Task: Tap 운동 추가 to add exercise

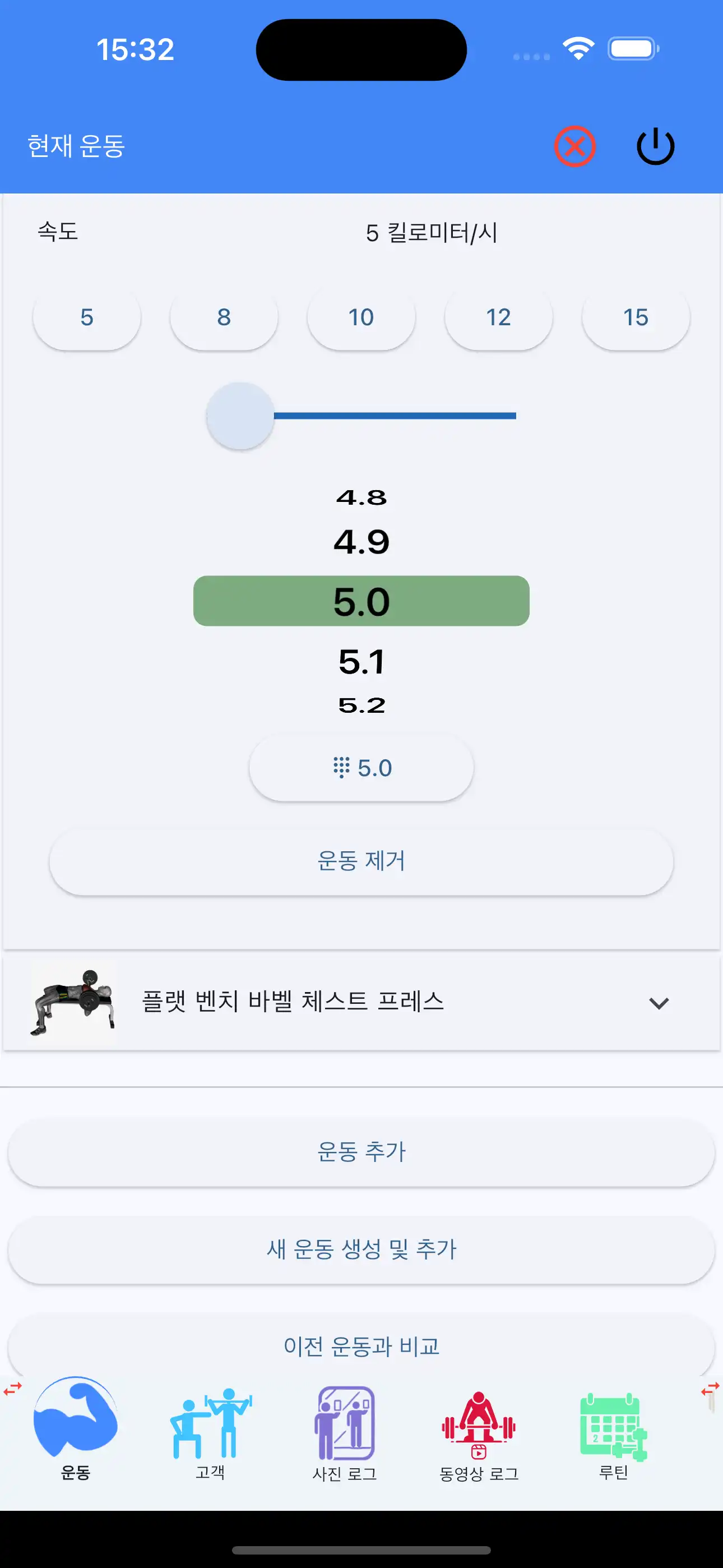Action: pos(361,1152)
